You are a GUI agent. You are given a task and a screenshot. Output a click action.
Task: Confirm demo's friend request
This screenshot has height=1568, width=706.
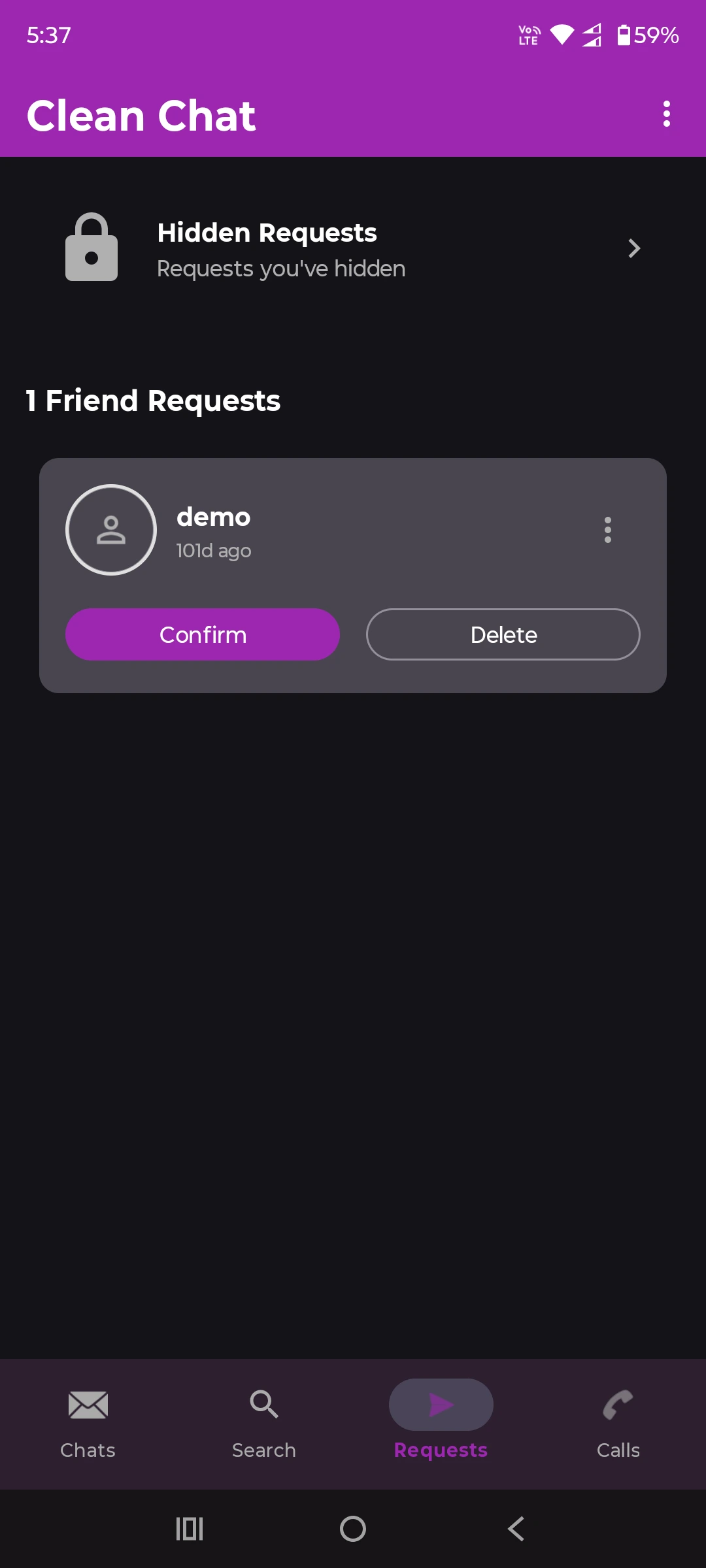click(x=203, y=634)
